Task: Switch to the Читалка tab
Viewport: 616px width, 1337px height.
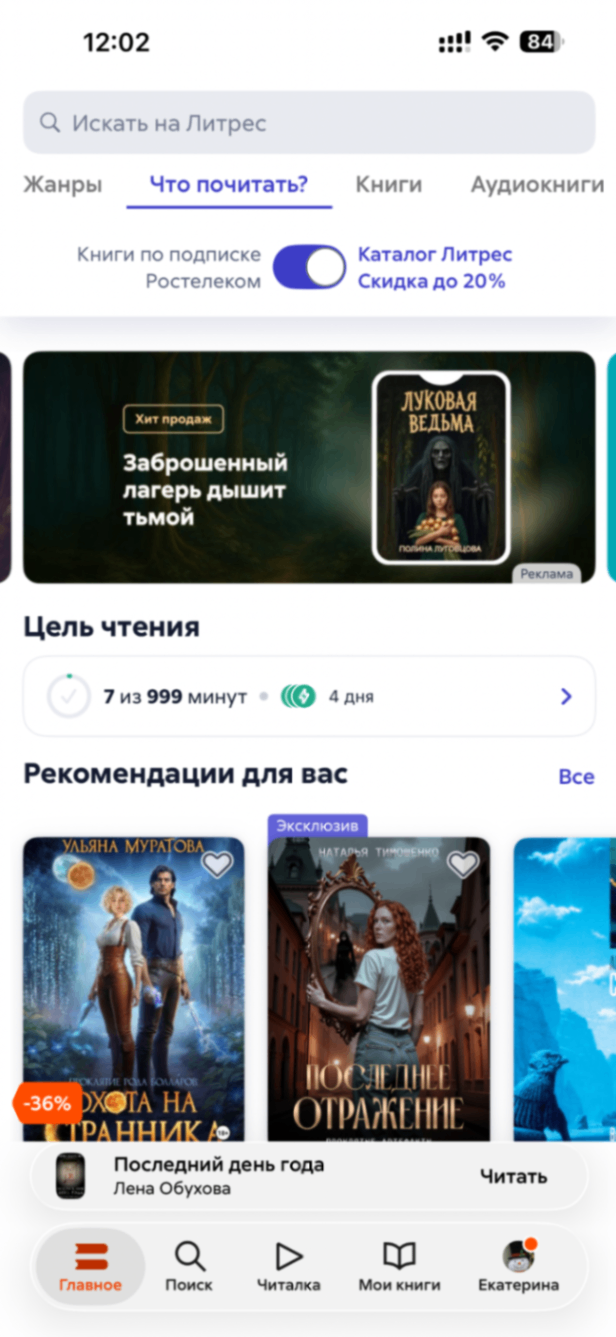Action: coord(288,1267)
